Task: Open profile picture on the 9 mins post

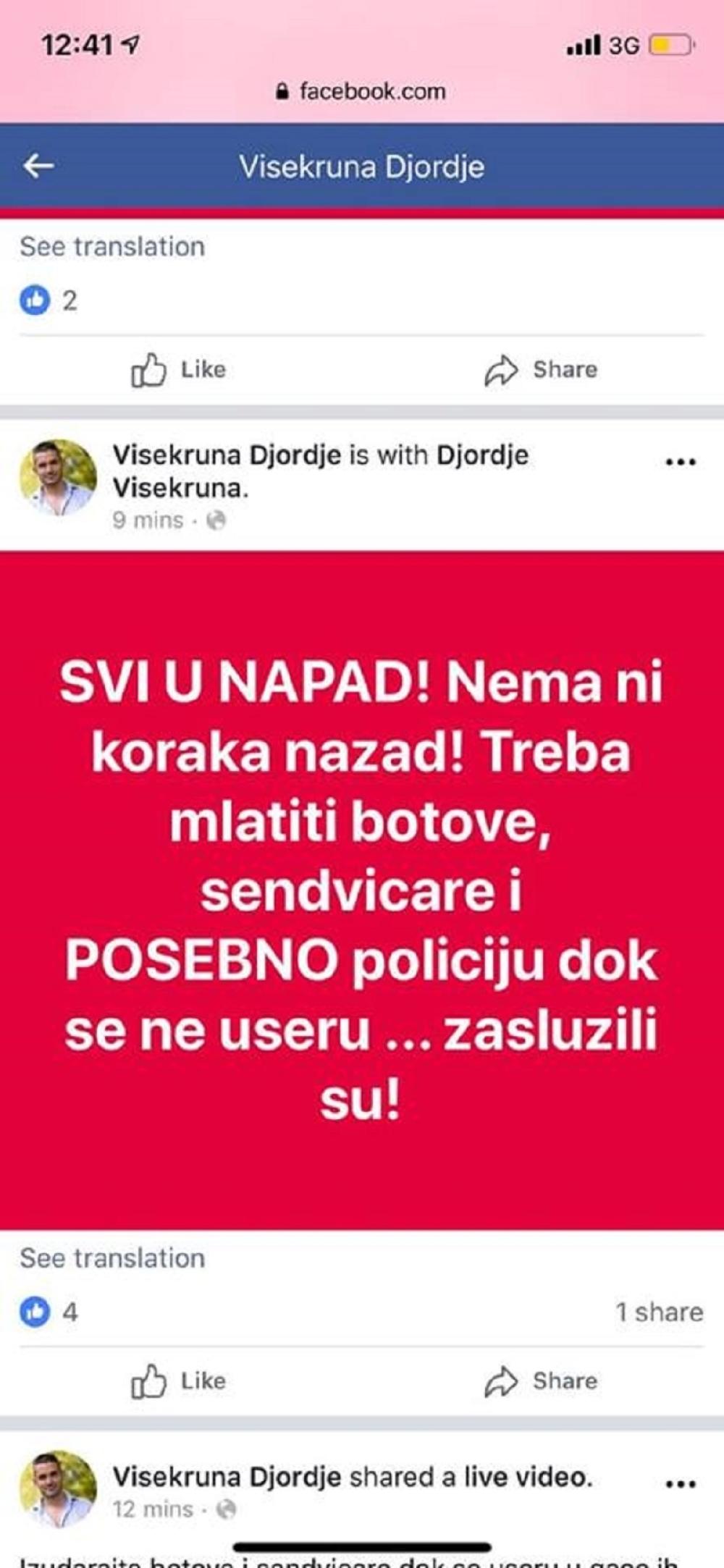Action: coord(58,477)
